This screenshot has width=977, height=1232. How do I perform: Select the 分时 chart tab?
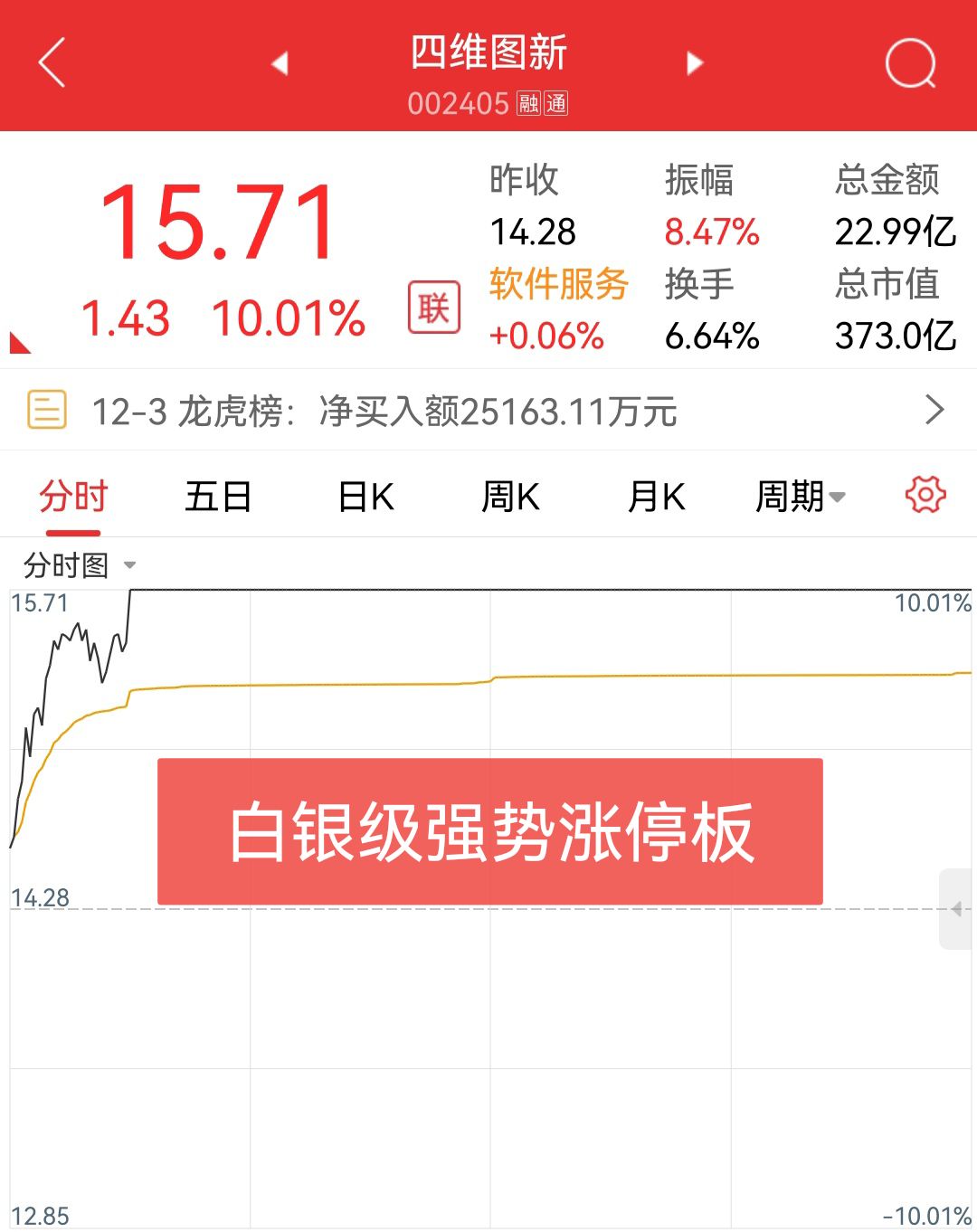coord(73,497)
